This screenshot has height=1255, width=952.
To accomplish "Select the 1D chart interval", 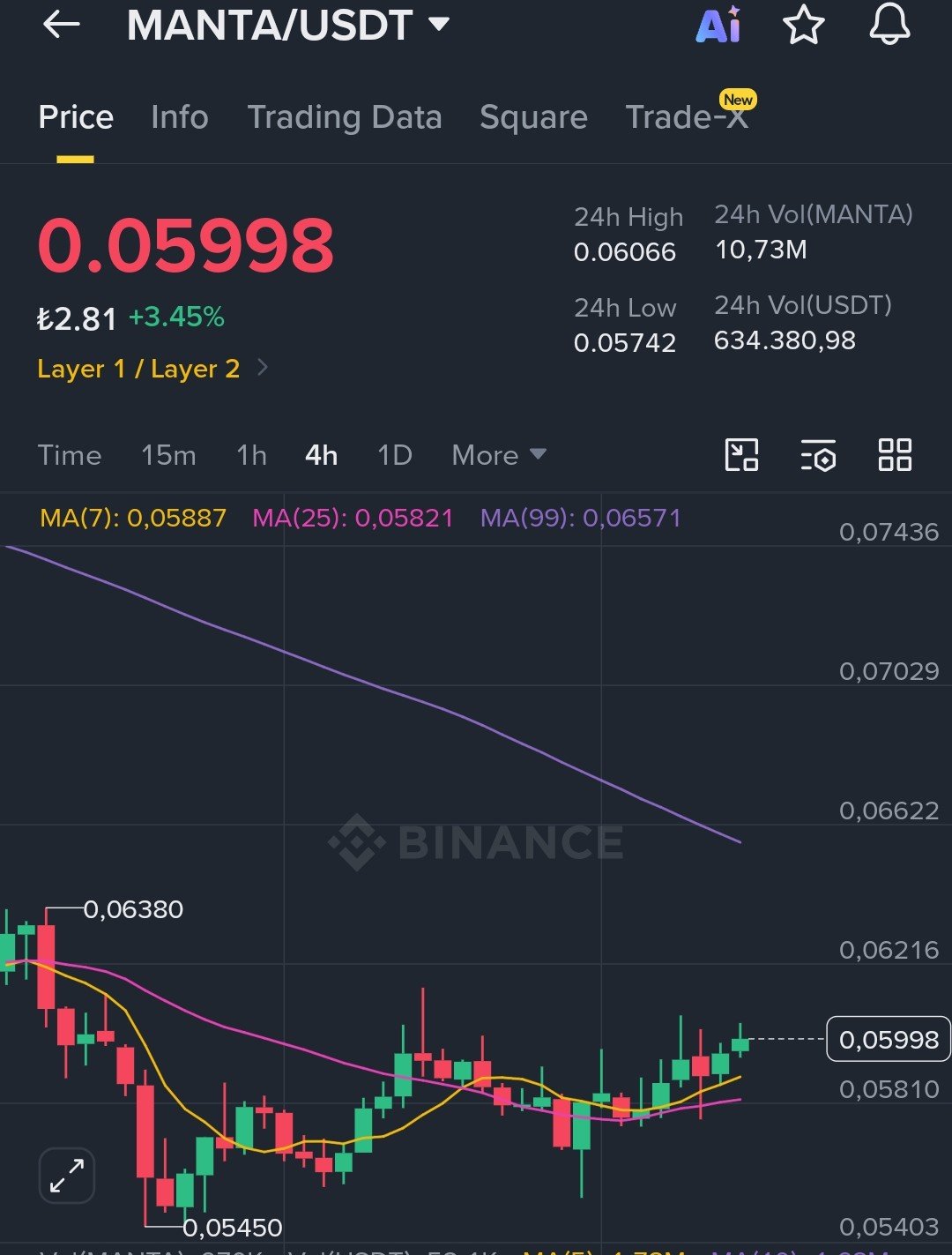I will pyautogui.click(x=394, y=455).
